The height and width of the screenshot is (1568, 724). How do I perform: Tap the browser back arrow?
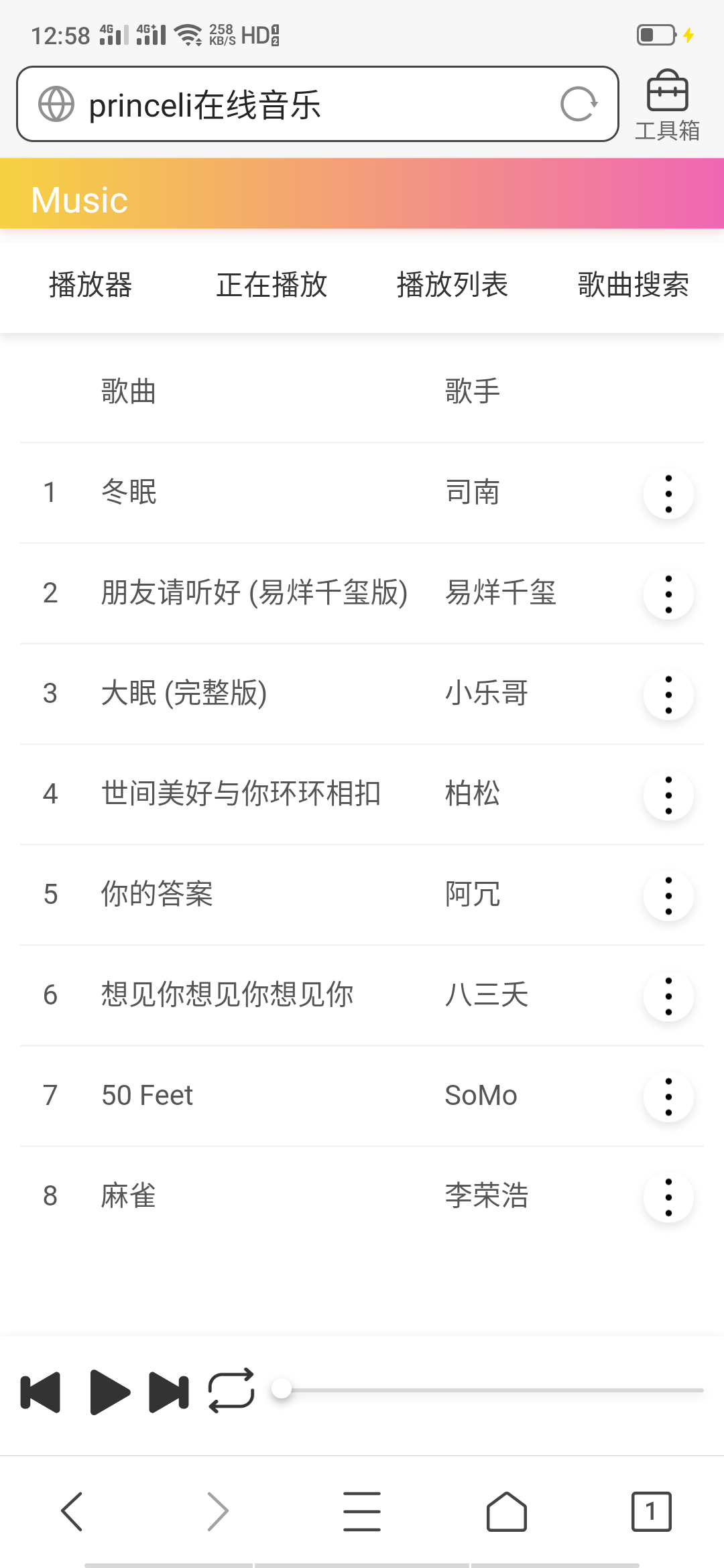[72, 1512]
